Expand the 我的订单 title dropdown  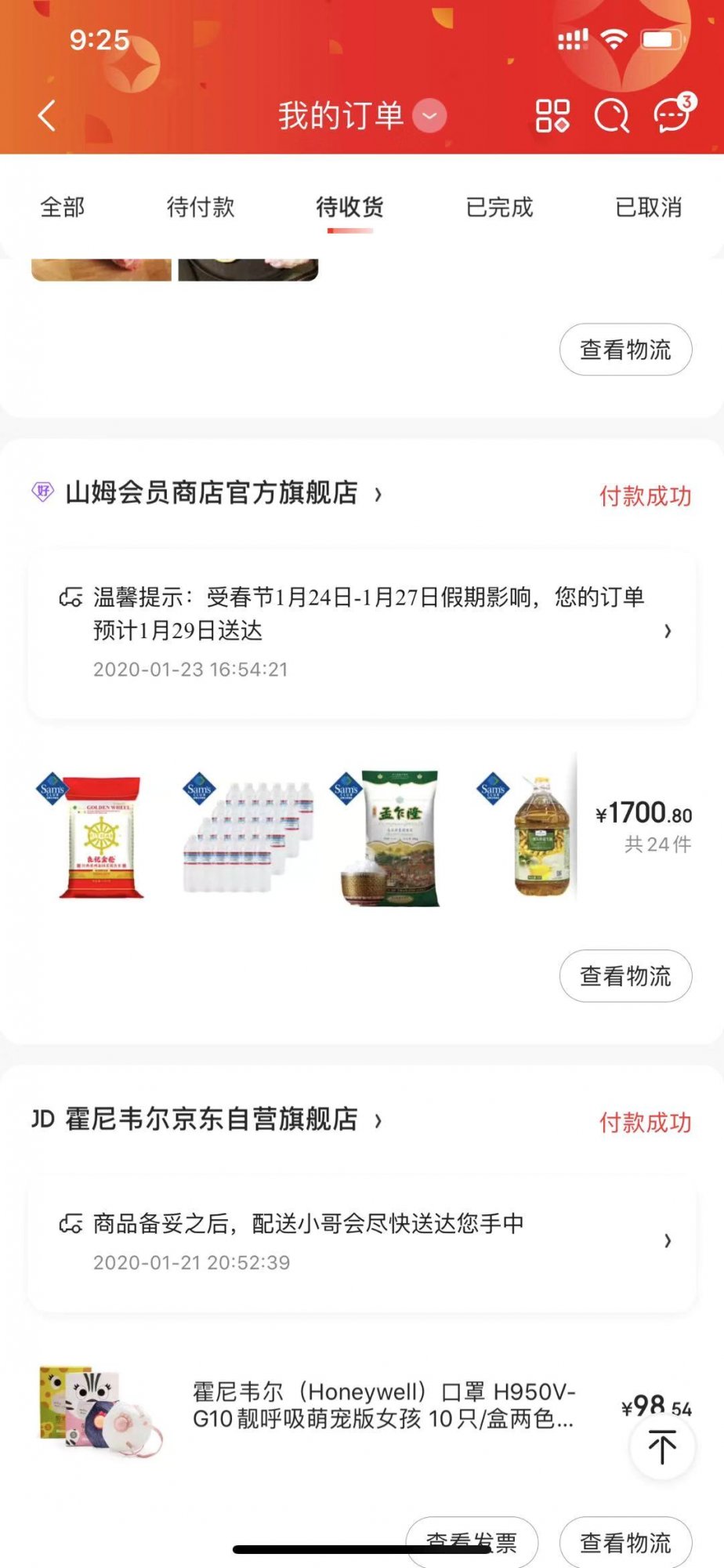click(429, 116)
